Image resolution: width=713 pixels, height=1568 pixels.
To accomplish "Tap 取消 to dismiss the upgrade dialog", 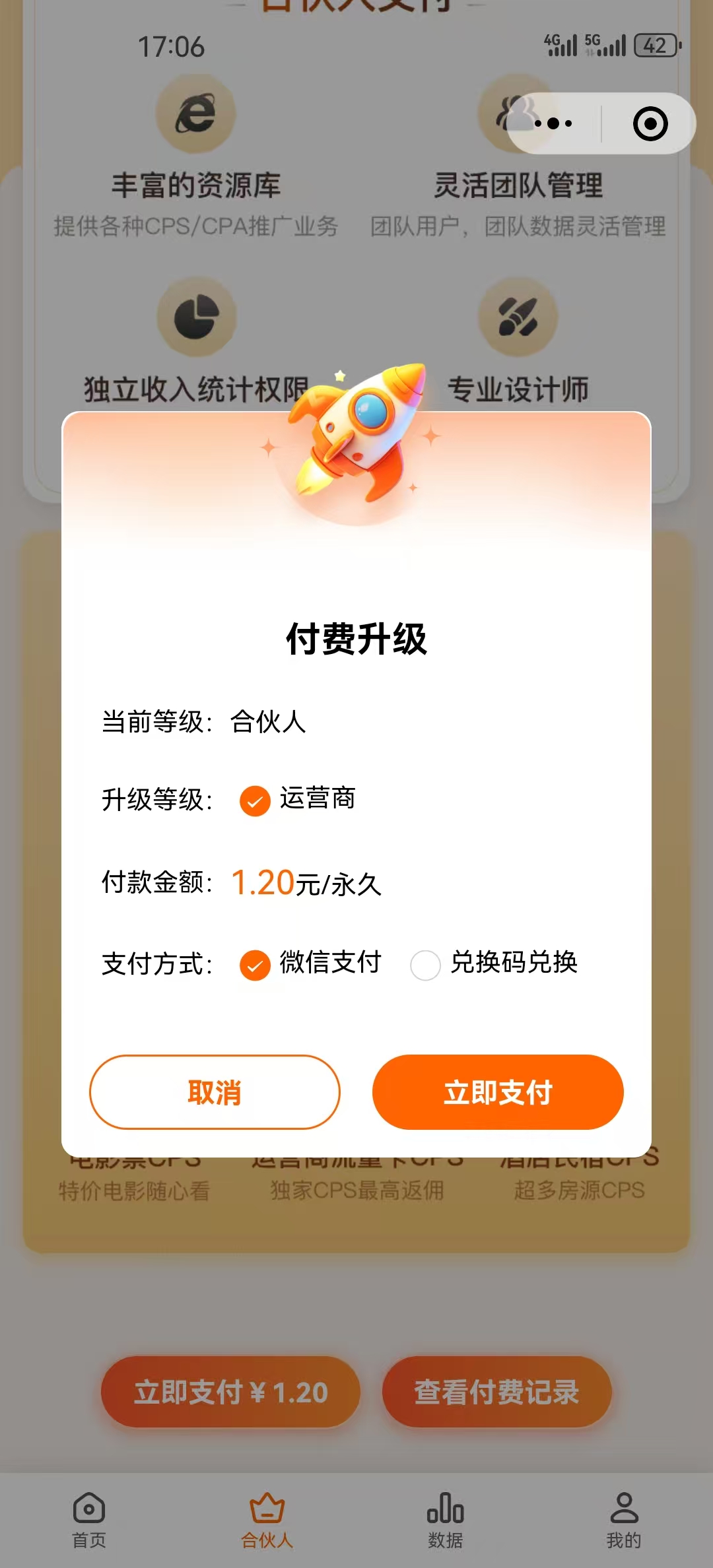I will (x=215, y=1092).
